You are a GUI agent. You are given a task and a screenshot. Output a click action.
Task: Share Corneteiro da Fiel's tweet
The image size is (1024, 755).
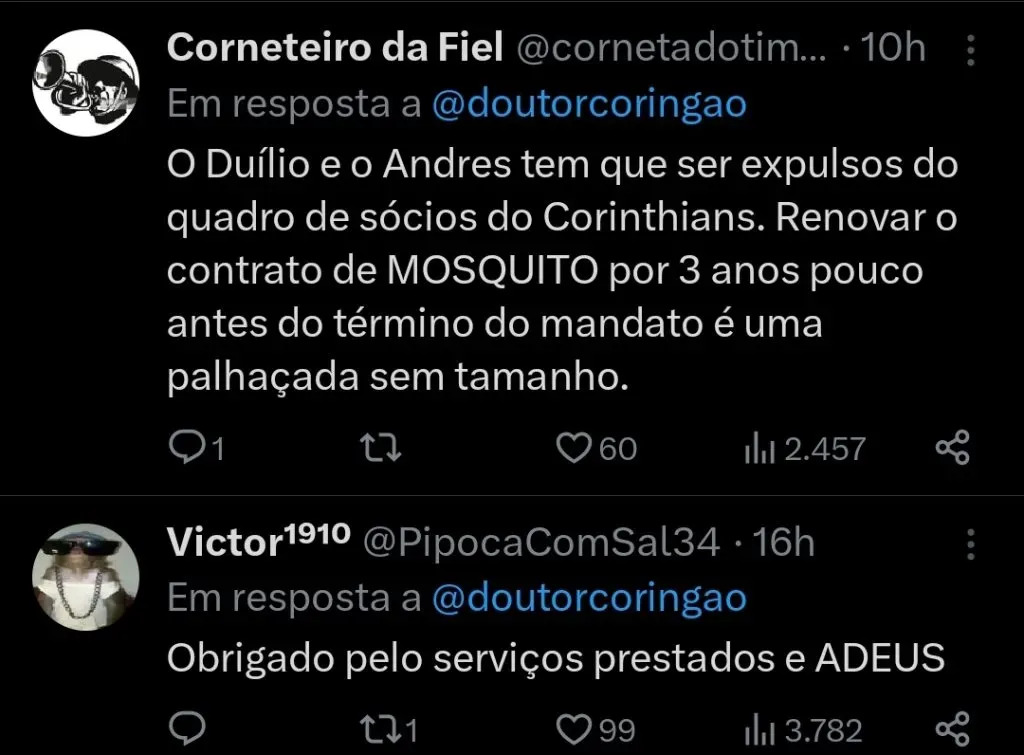click(x=952, y=449)
